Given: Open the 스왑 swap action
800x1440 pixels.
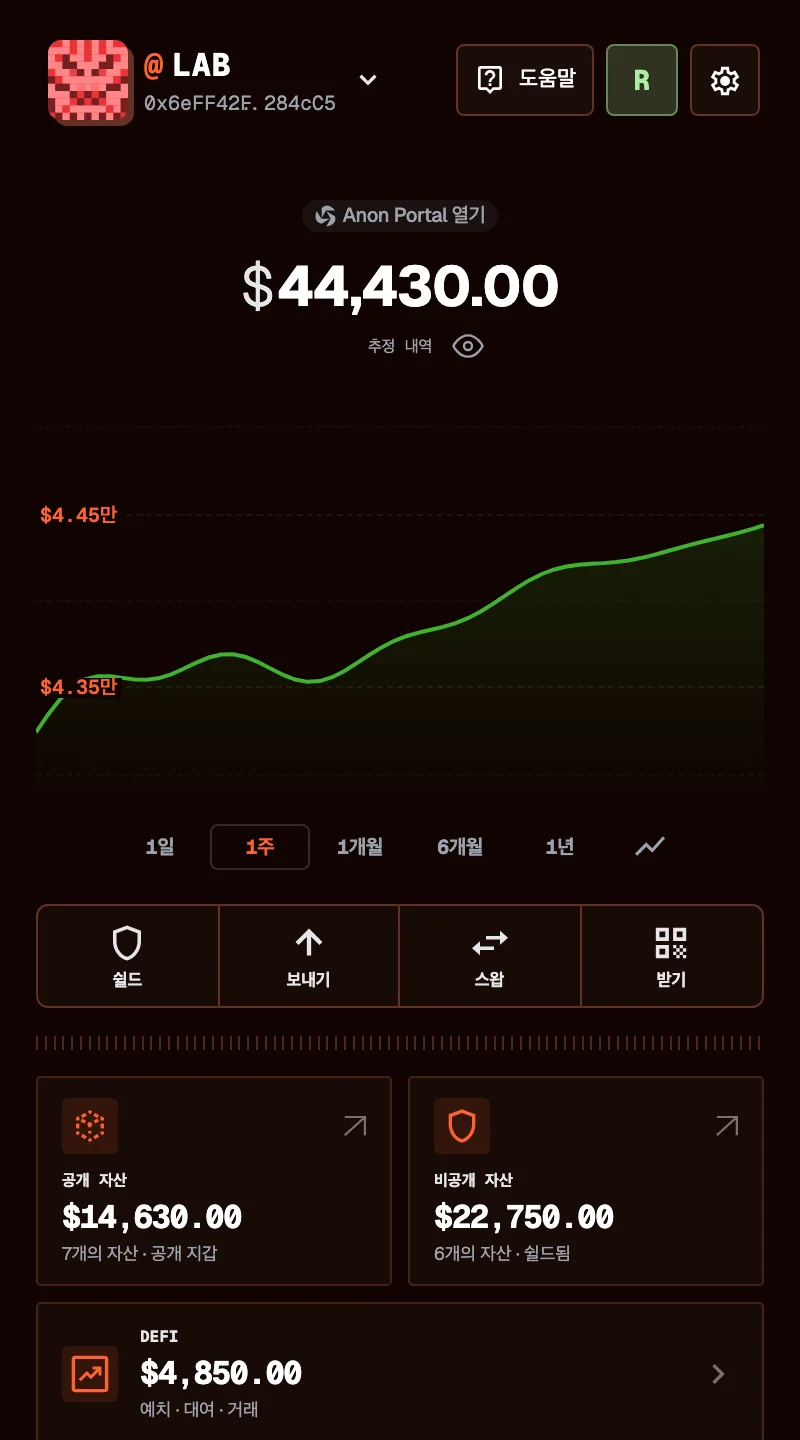Looking at the screenshot, I should point(490,956).
